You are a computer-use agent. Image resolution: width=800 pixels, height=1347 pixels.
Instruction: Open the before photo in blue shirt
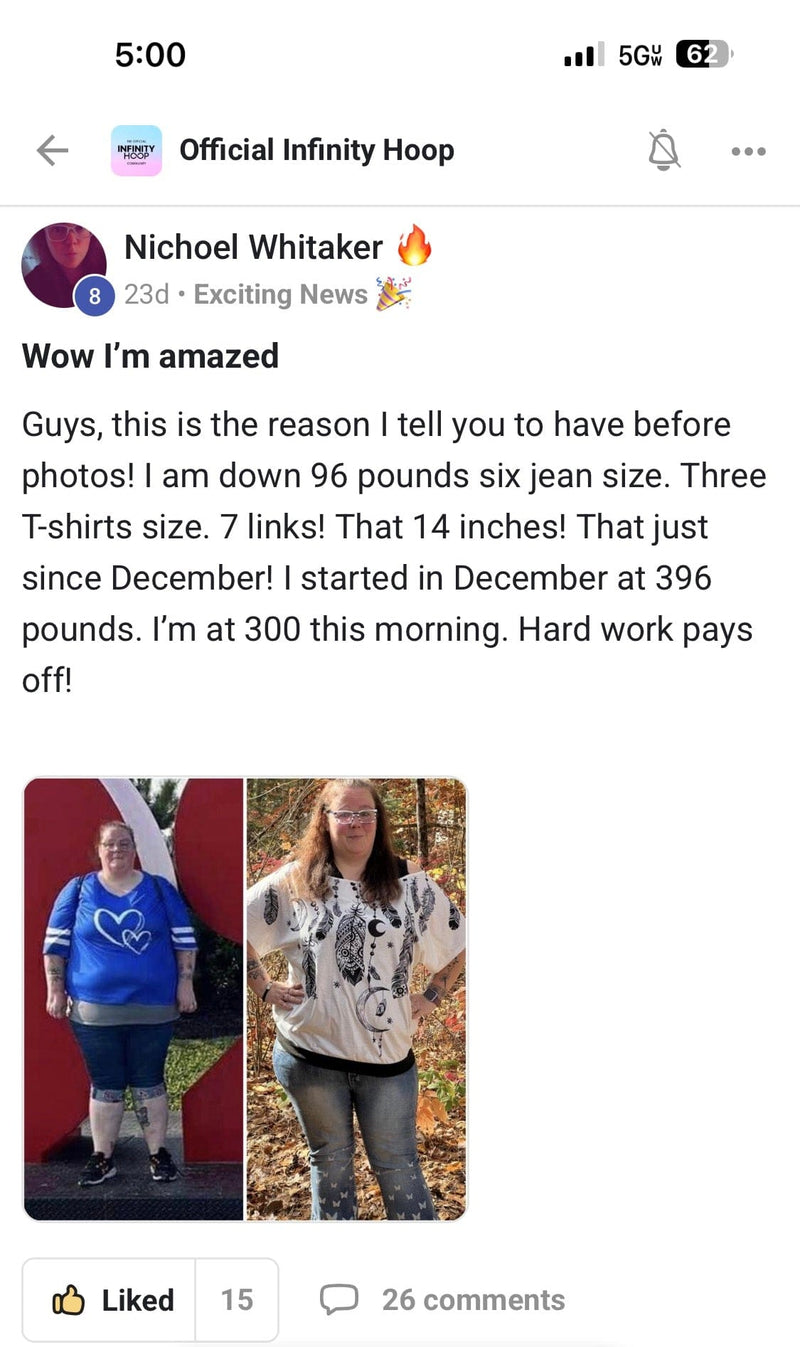(x=134, y=998)
